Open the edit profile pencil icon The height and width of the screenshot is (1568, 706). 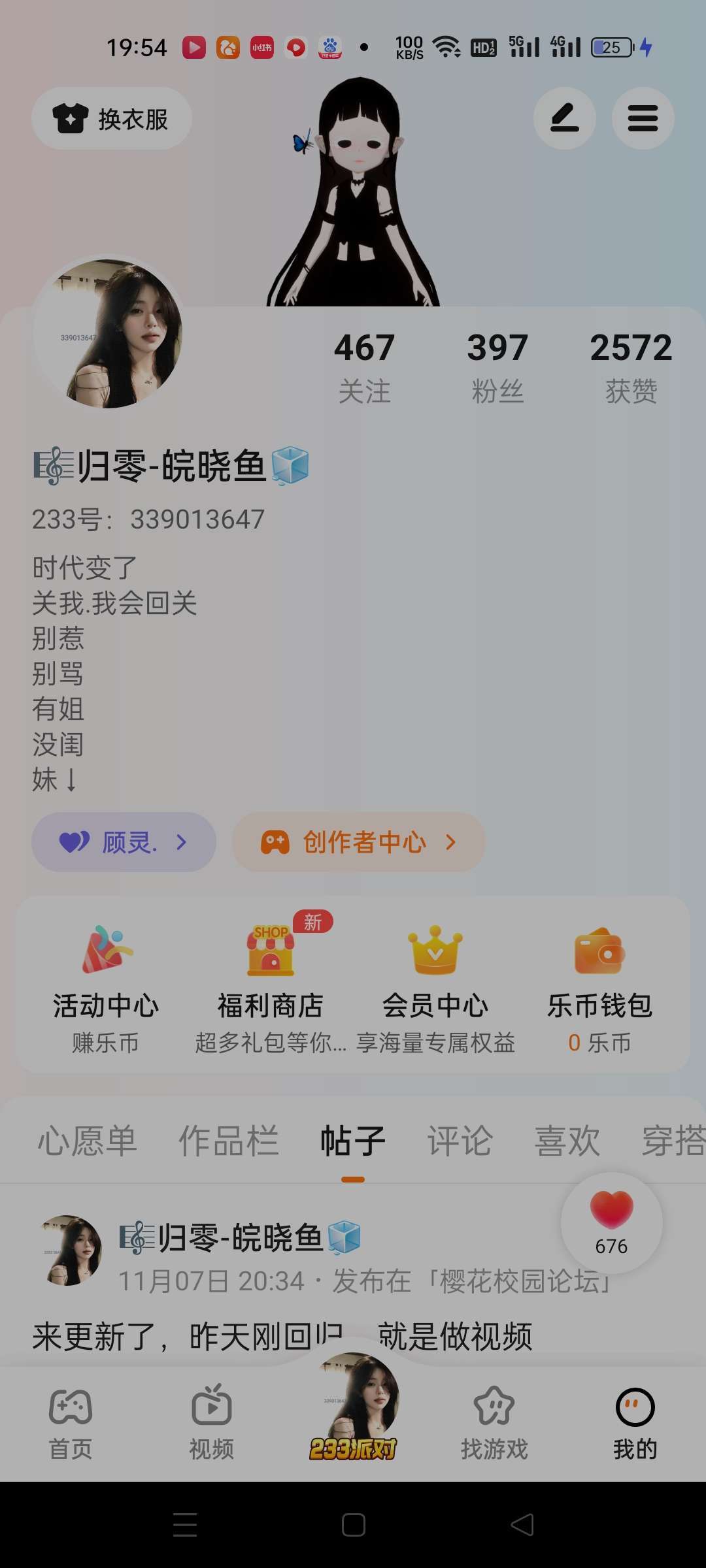[x=564, y=119]
